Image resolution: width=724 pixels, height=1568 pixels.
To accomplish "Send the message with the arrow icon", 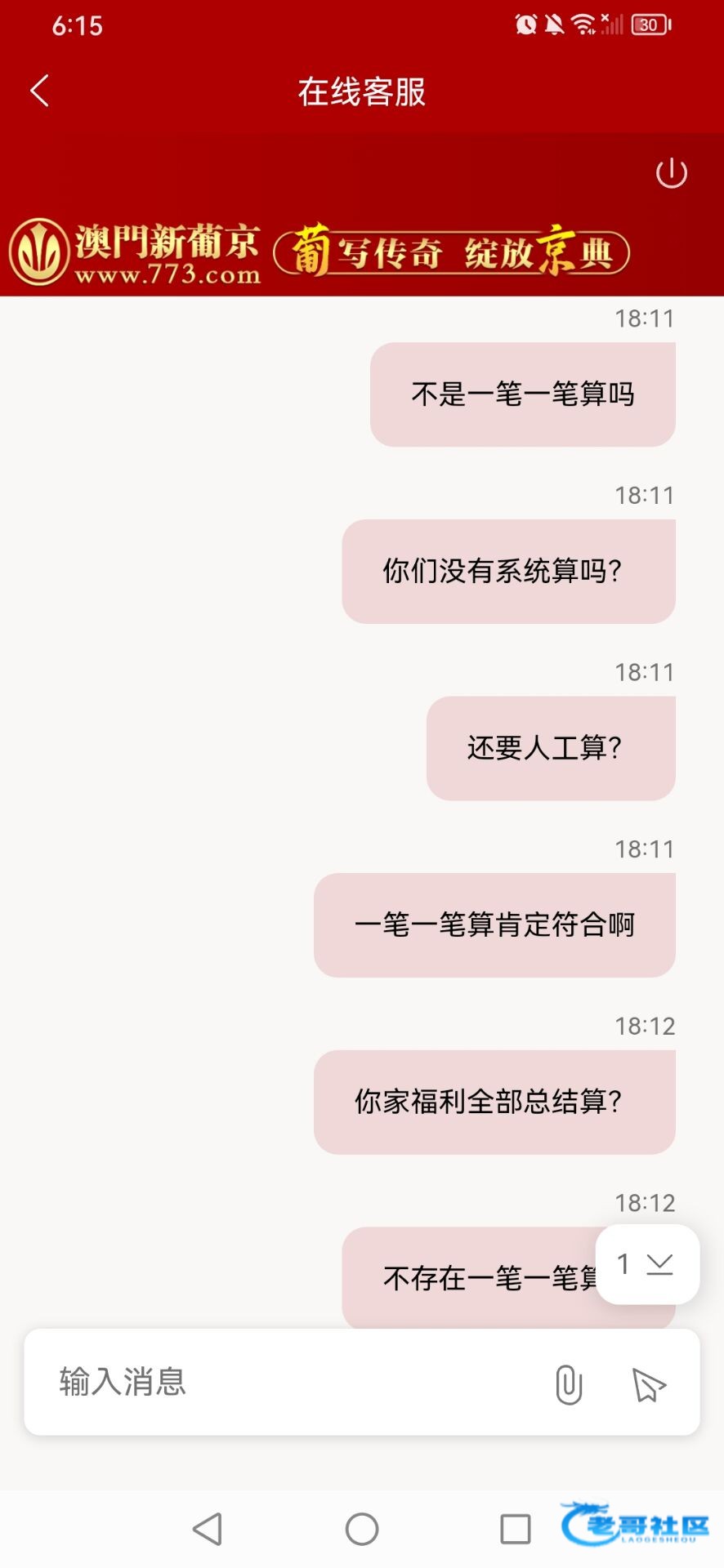I will pyautogui.click(x=649, y=1384).
